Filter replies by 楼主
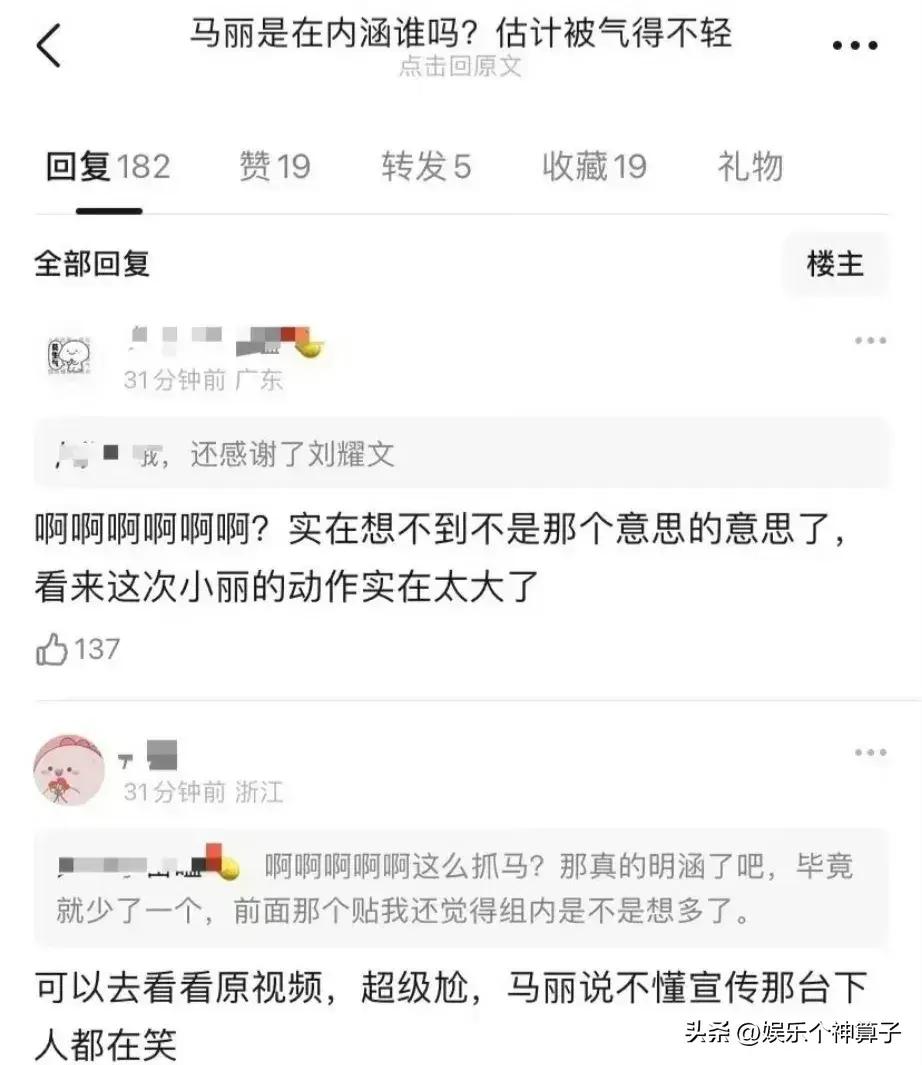Viewport: 922px width, 1065px height. [835, 264]
